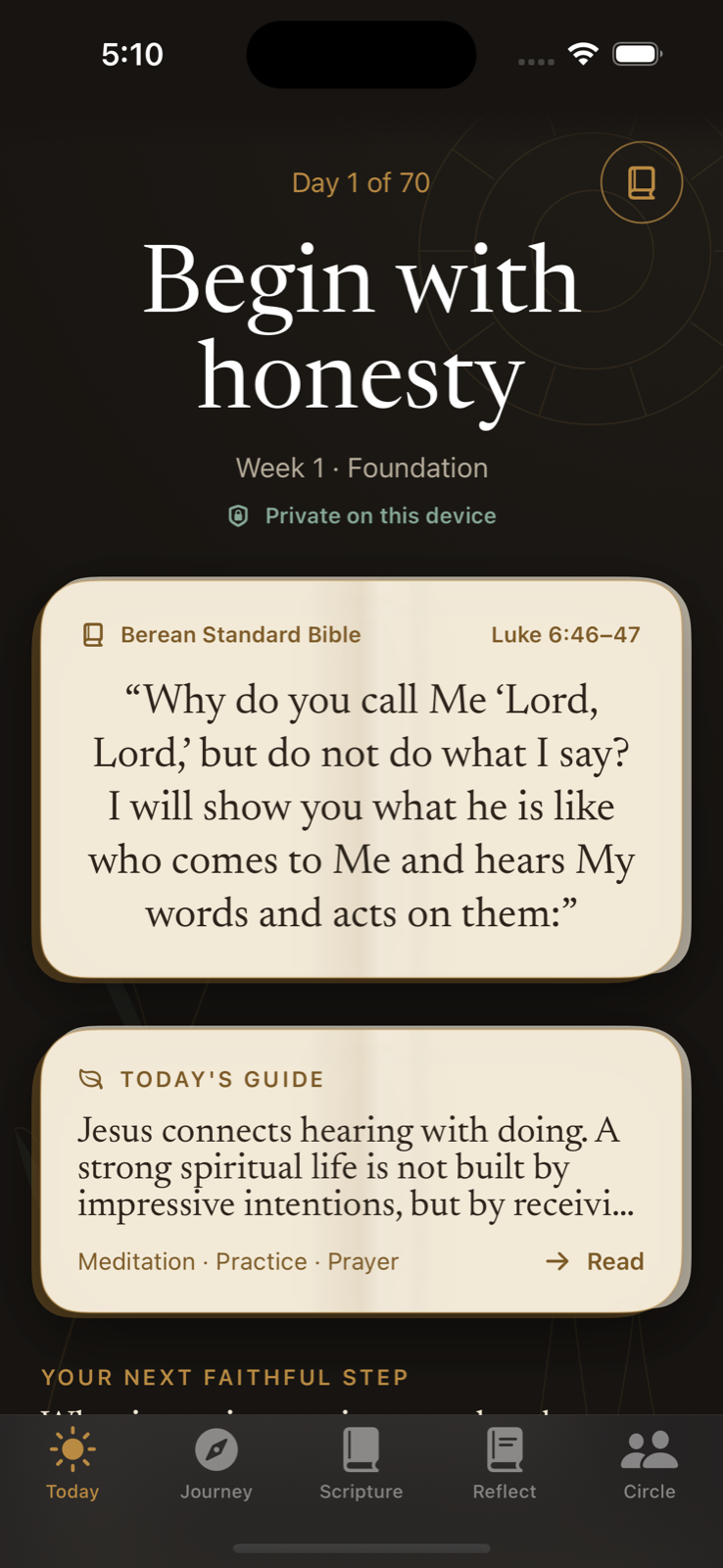Switch to the Circle tab

click(650, 1465)
